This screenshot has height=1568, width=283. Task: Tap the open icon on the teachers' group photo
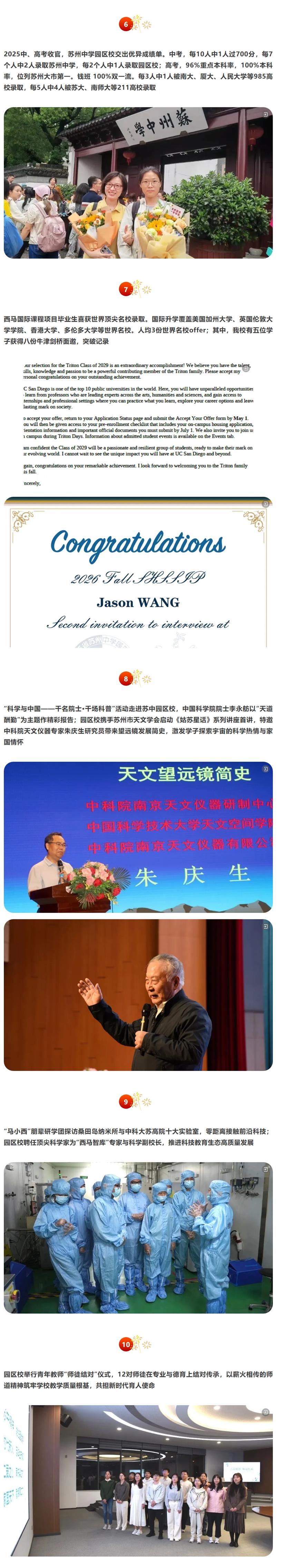pyautogui.click(x=265, y=1412)
